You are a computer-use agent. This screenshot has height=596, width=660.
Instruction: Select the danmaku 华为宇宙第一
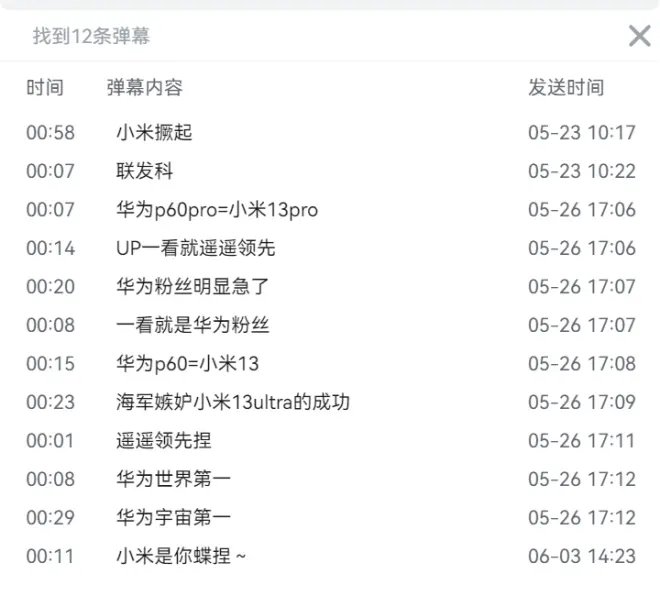[x=174, y=518]
